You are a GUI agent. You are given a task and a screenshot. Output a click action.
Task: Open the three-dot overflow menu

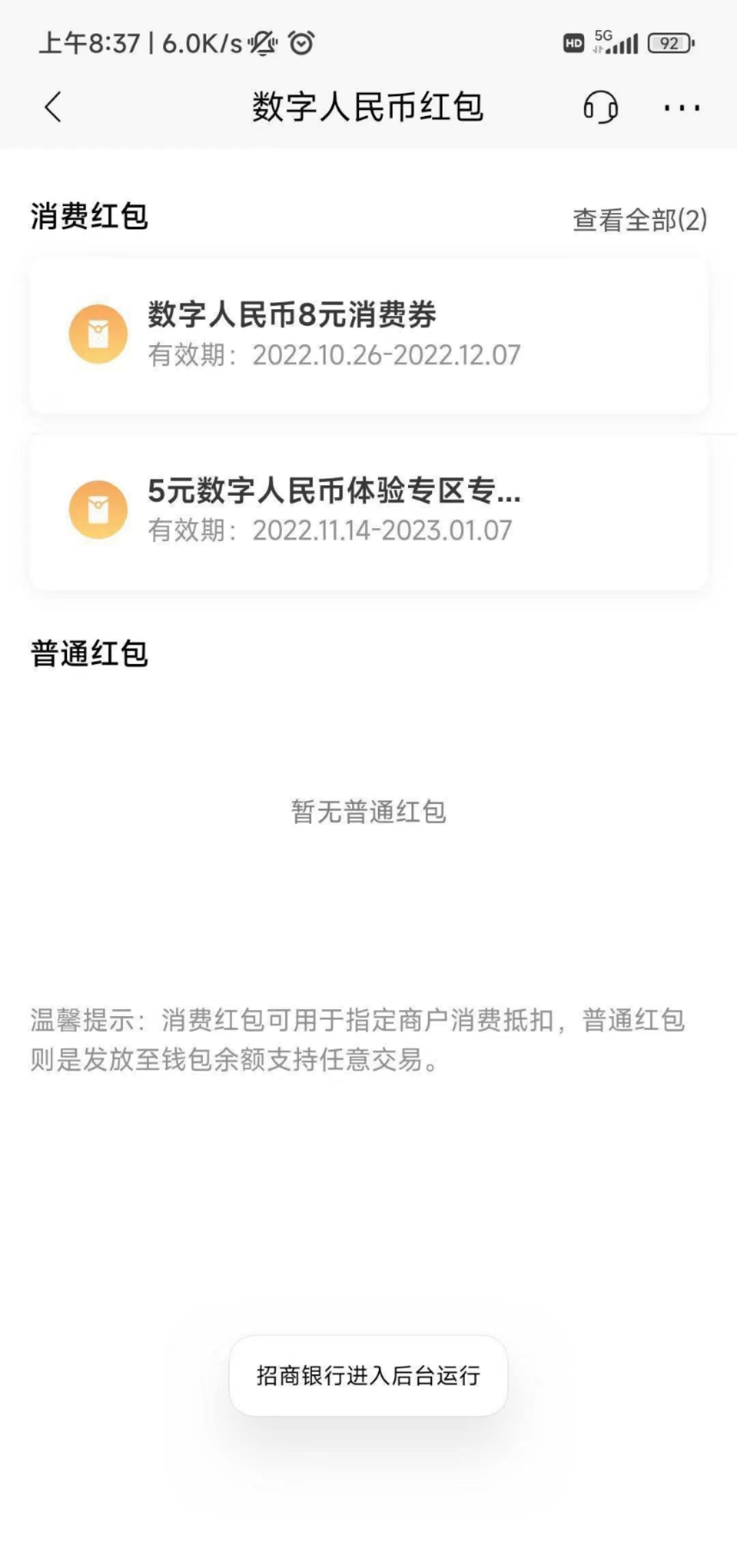[x=682, y=107]
